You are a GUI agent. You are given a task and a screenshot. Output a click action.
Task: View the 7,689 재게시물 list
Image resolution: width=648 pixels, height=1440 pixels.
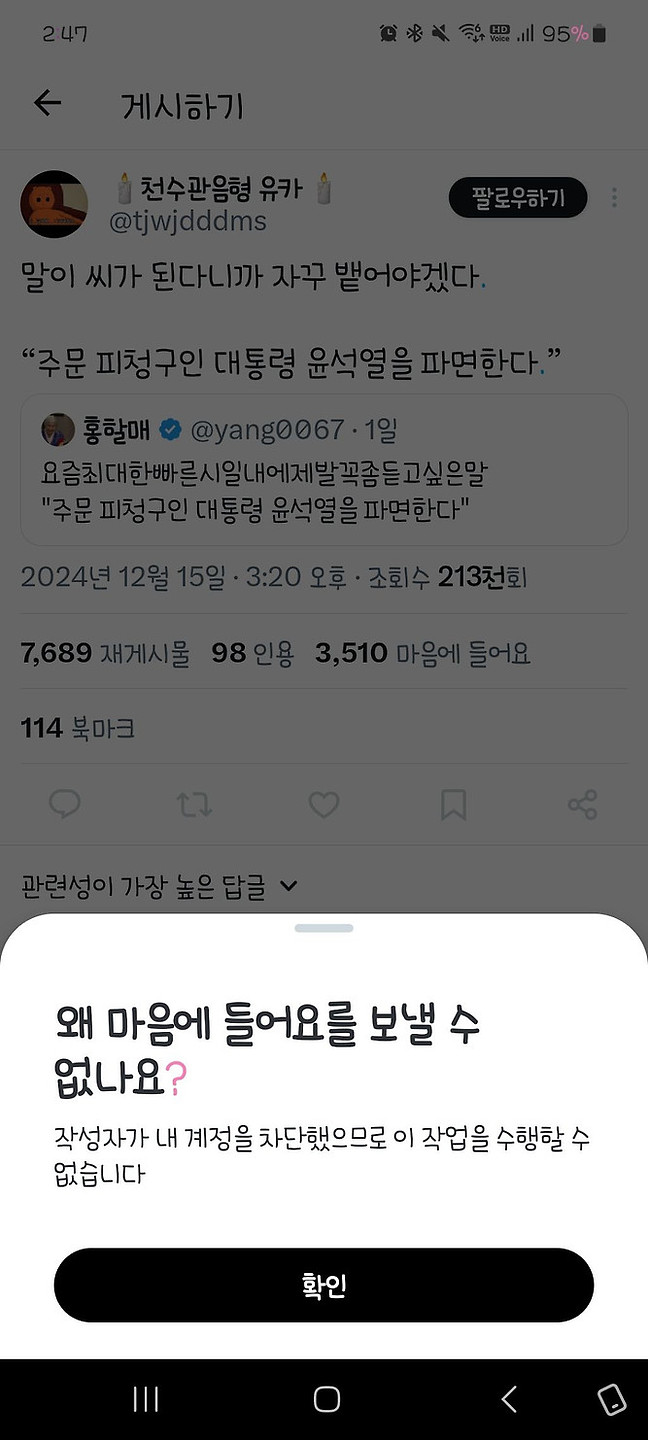coord(105,654)
